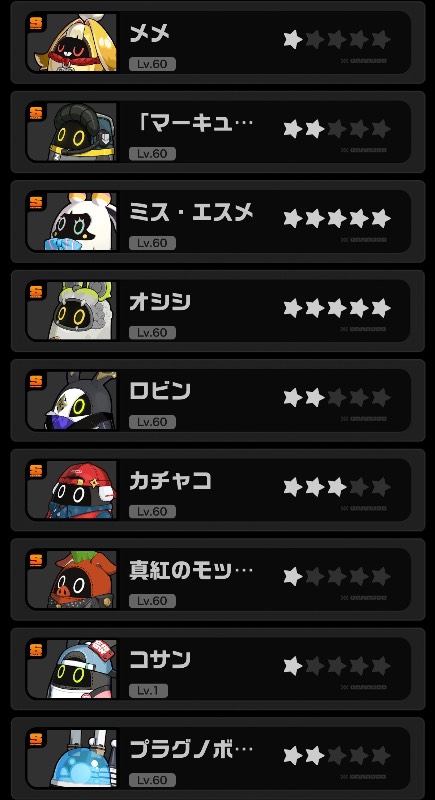Open the プラグノボ… Bangboo row

[218, 759]
